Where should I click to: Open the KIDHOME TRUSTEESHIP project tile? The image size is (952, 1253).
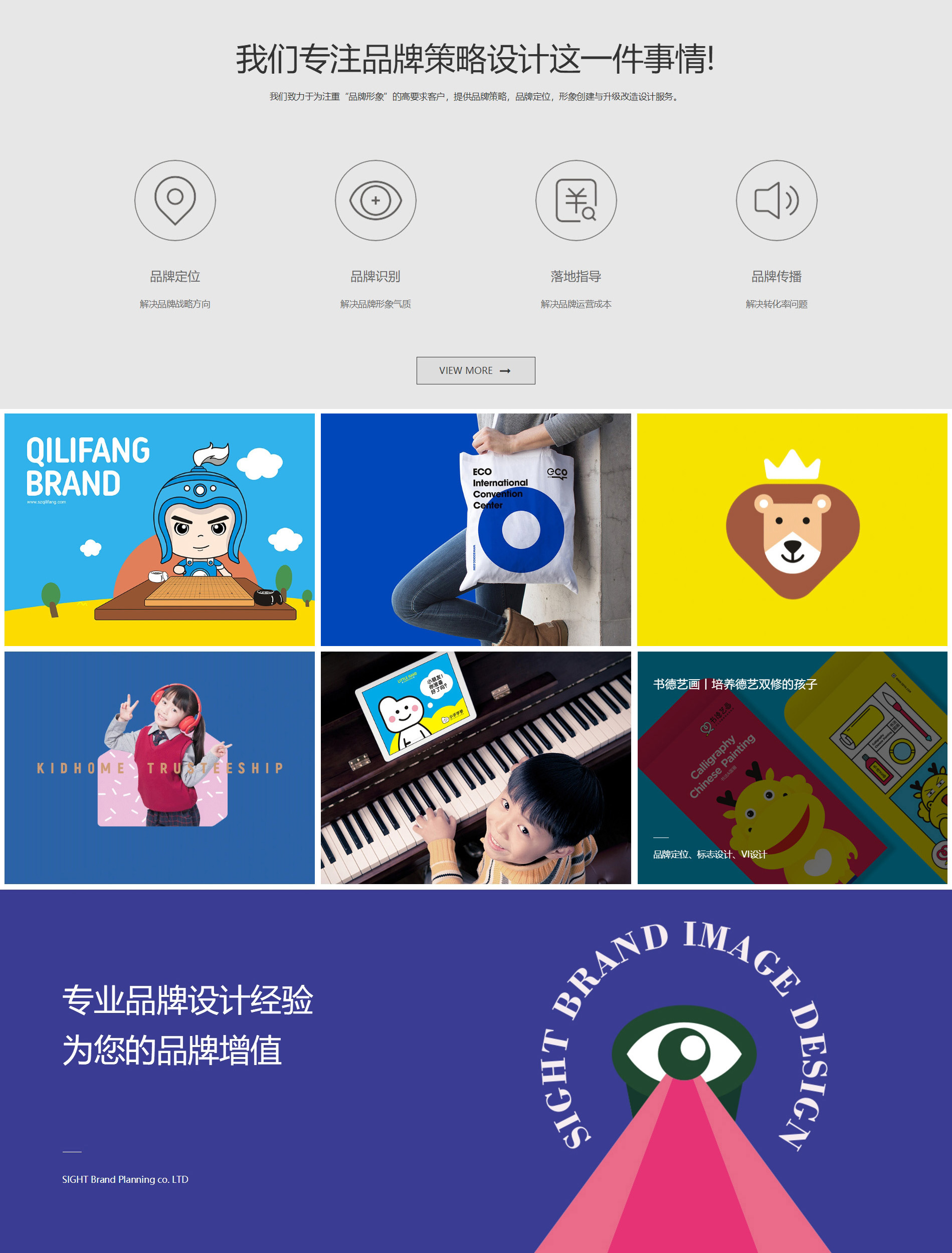click(159, 767)
